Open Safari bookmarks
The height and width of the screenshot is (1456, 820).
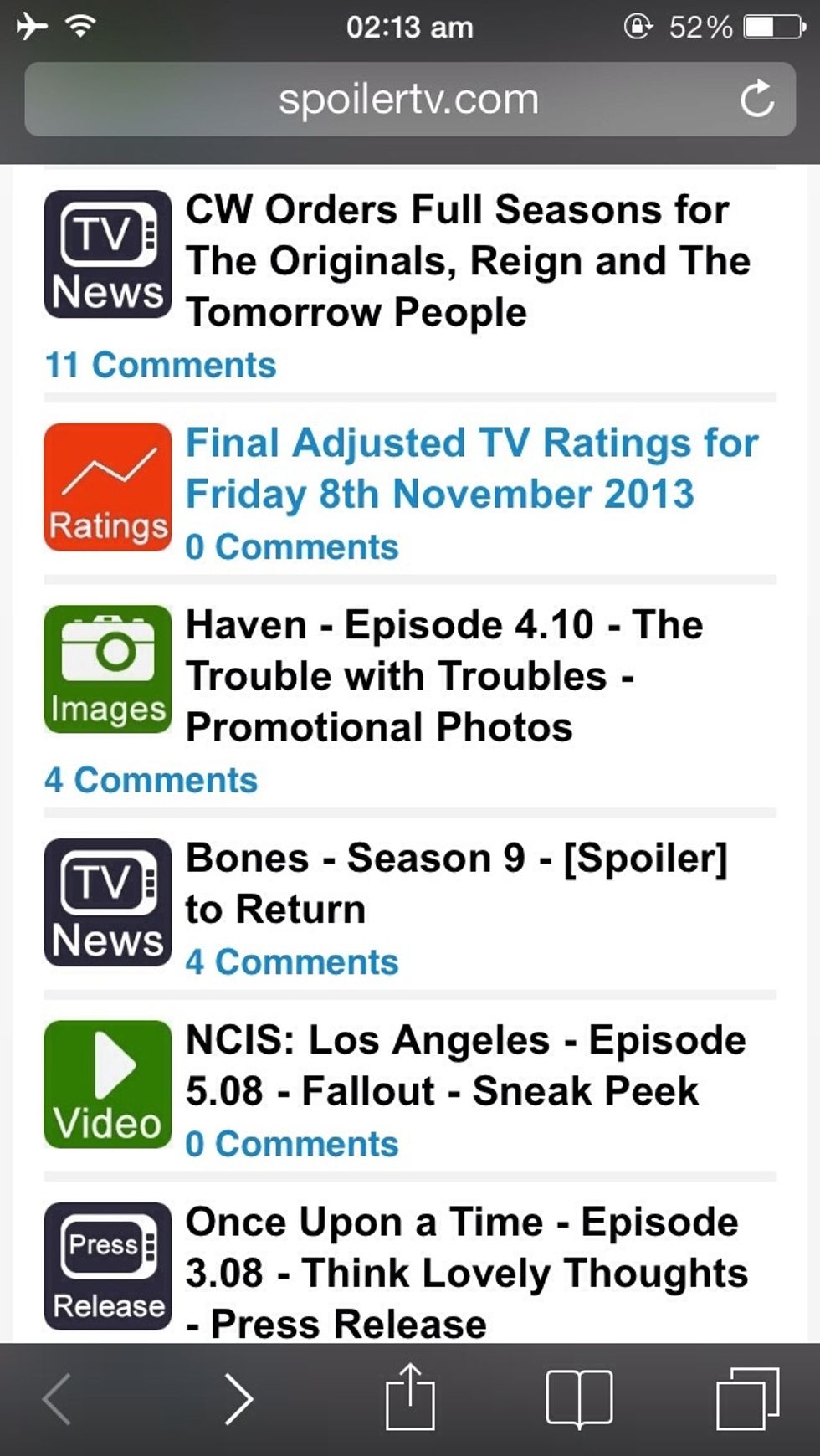(579, 1398)
